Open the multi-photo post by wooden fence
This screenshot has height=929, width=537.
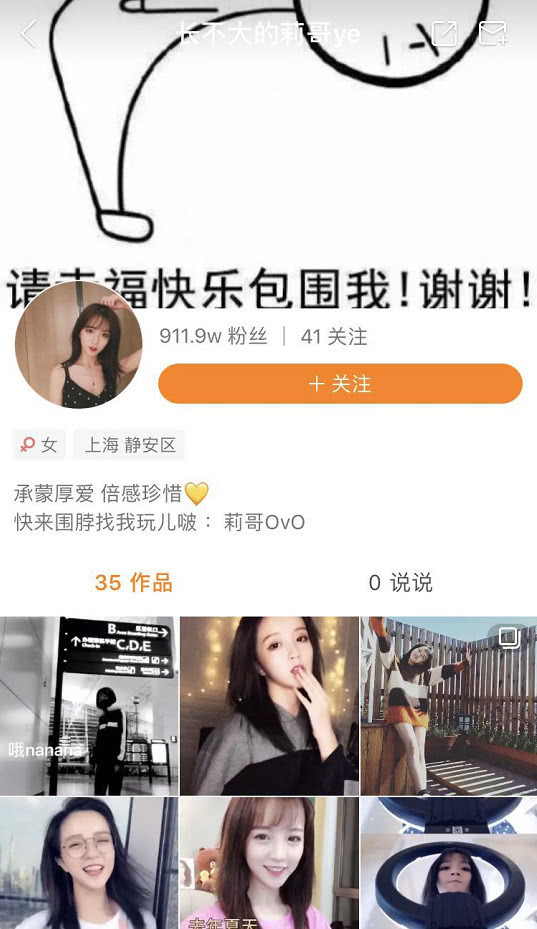coord(449,706)
